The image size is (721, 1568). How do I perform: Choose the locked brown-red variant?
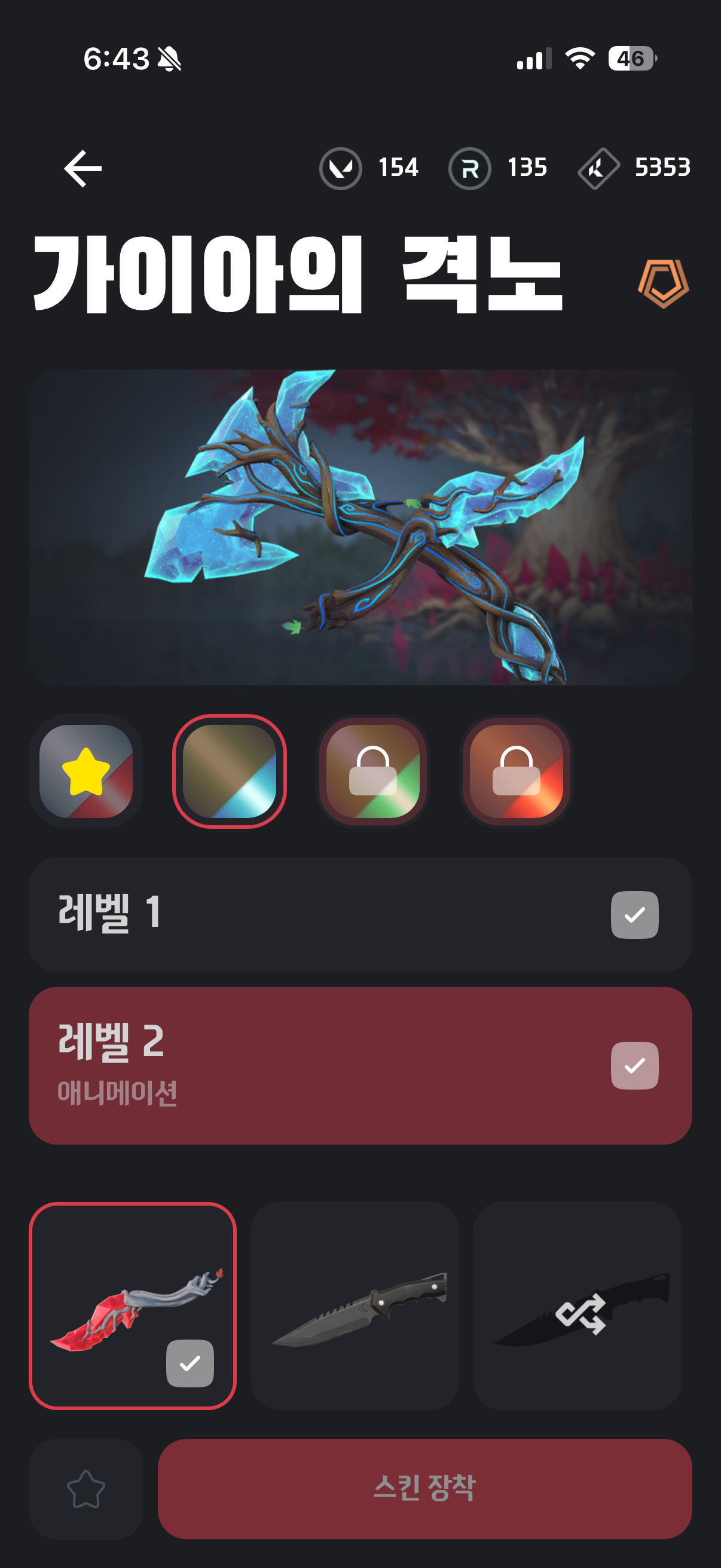click(x=516, y=771)
